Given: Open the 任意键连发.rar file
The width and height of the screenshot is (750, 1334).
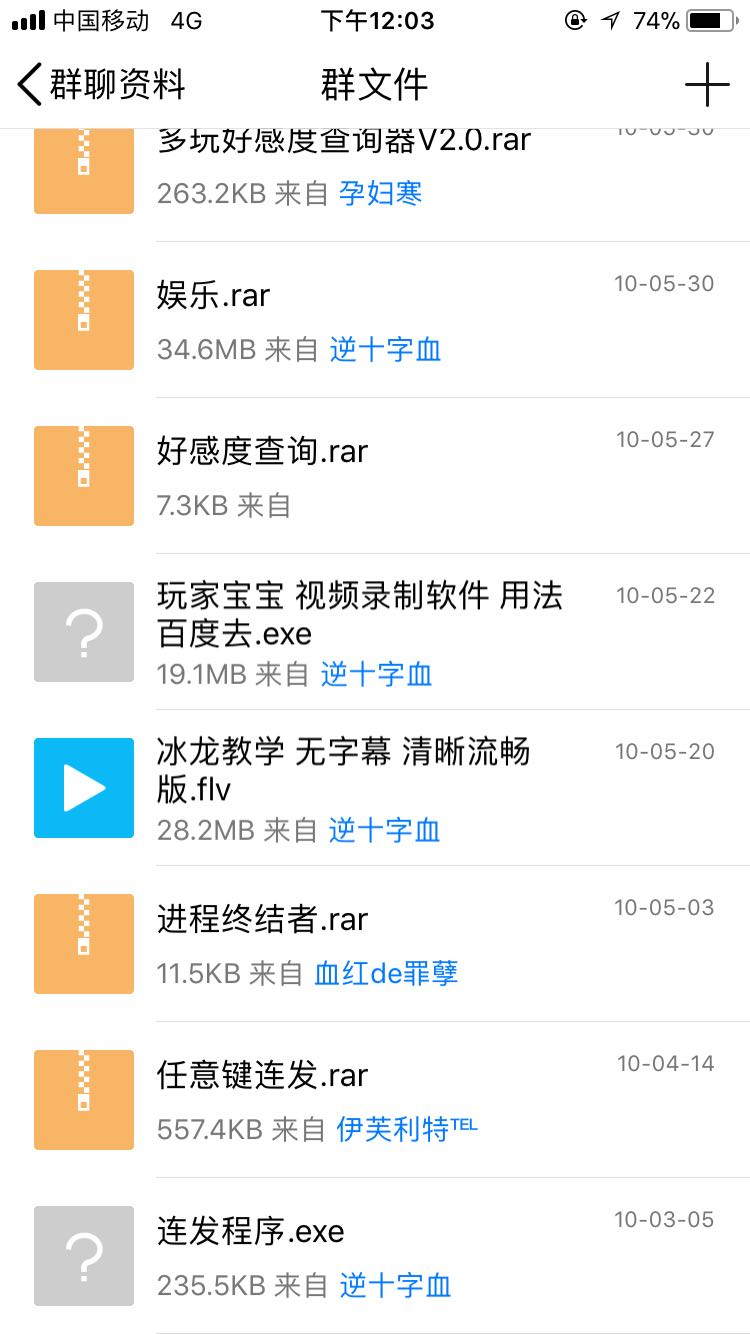Looking at the screenshot, I should (x=263, y=1075).
